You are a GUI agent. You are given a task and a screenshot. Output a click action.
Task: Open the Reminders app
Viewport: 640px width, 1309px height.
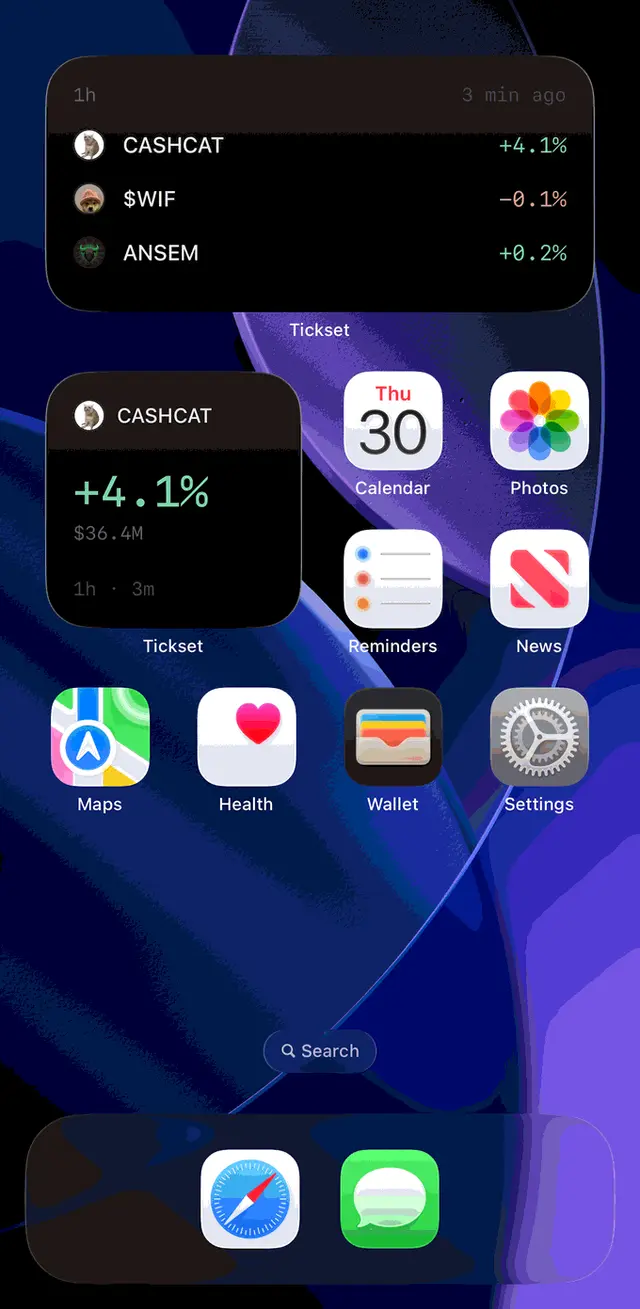(393, 579)
